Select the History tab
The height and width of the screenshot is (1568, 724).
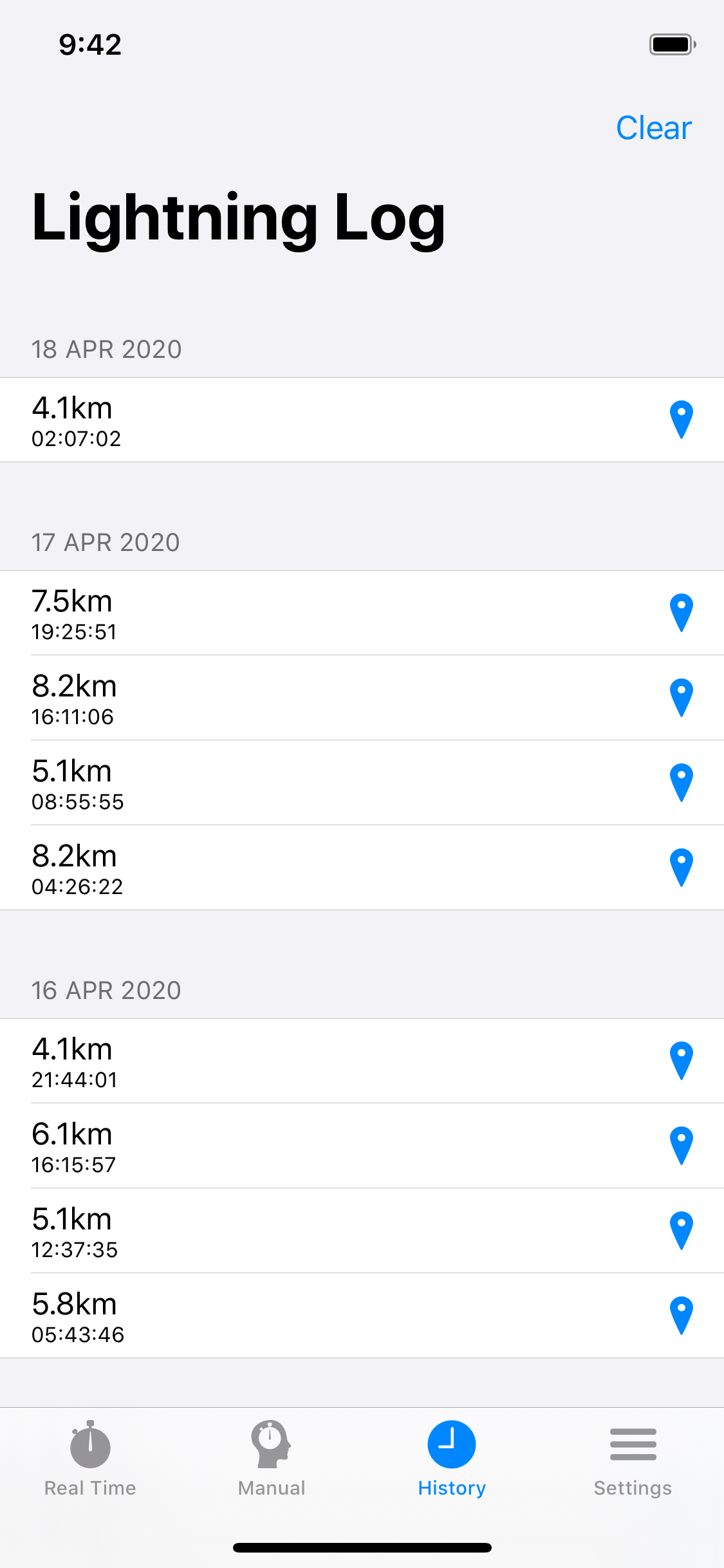[452, 1459]
